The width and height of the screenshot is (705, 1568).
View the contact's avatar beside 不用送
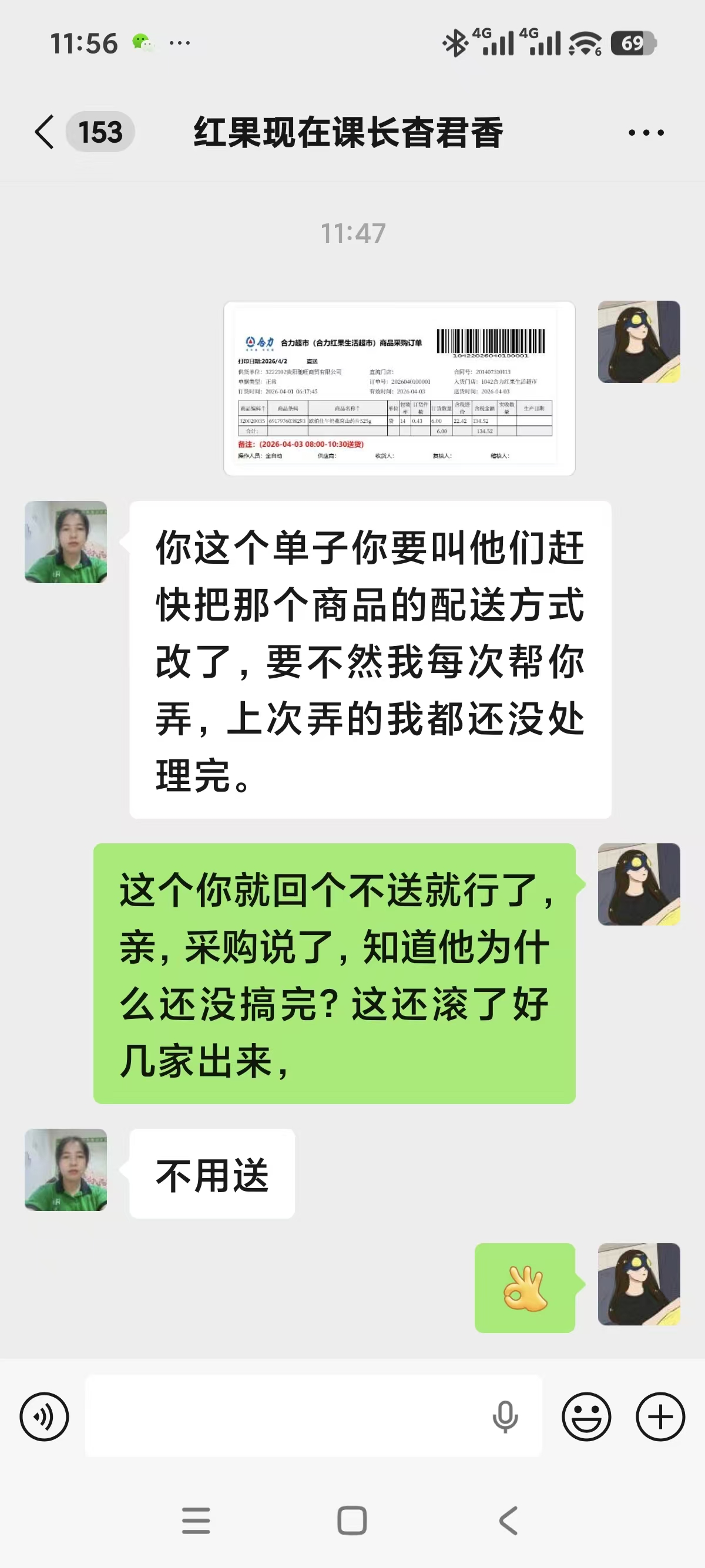[x=66, y=1170]
